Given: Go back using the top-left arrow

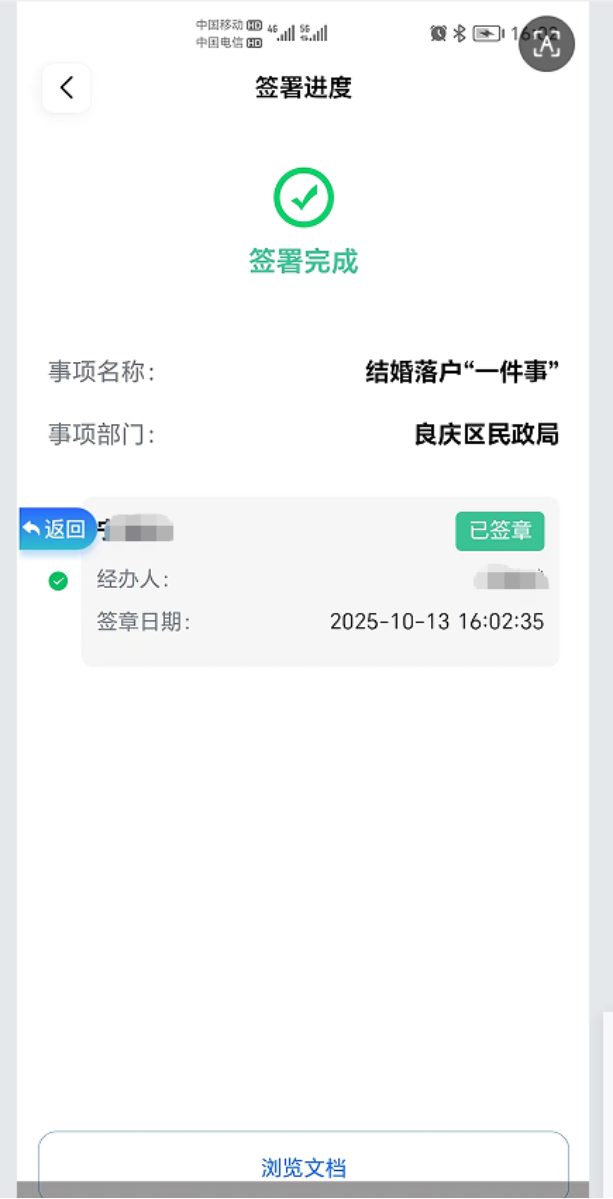Looking at the screenshot, I should (67, 88).
